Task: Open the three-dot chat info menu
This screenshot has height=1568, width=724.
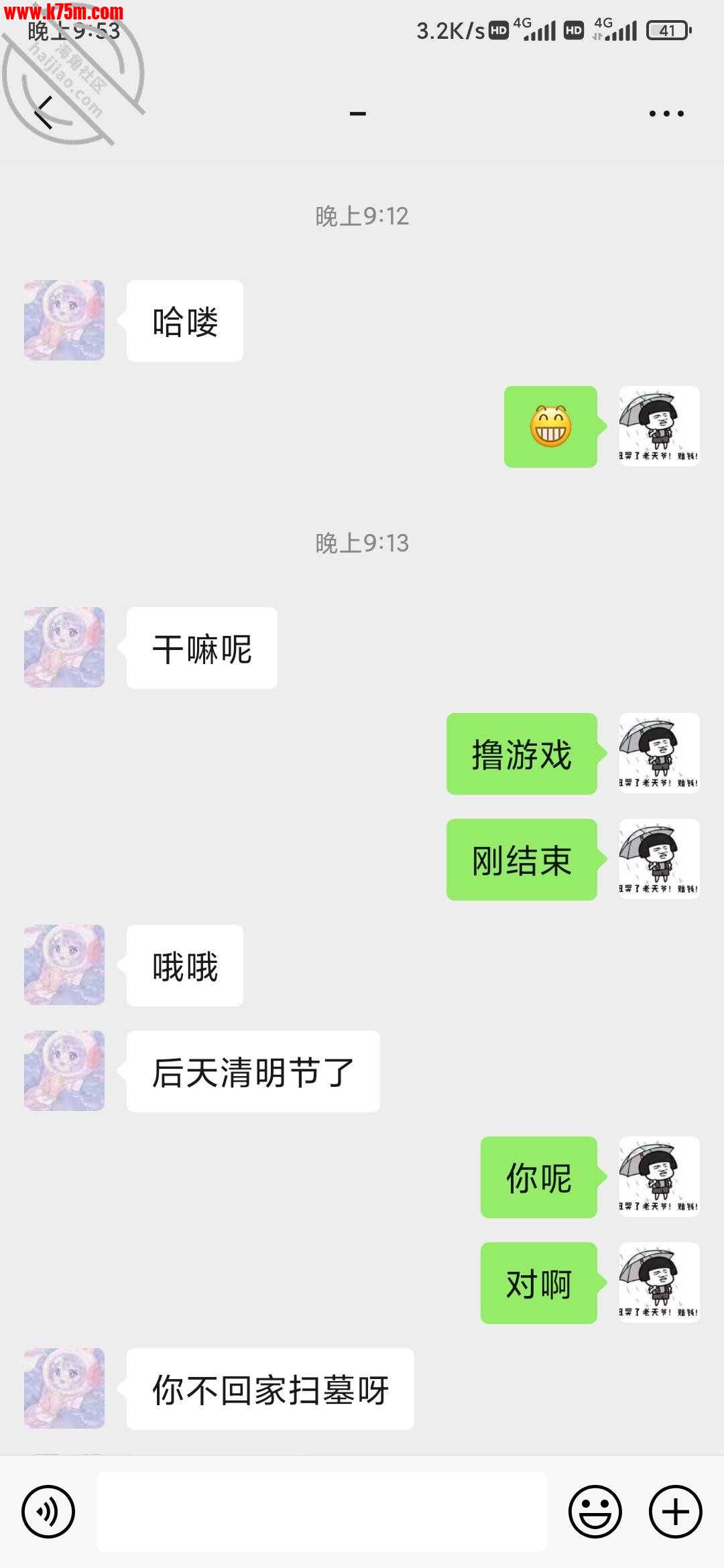Action: (x=666, y=113)
